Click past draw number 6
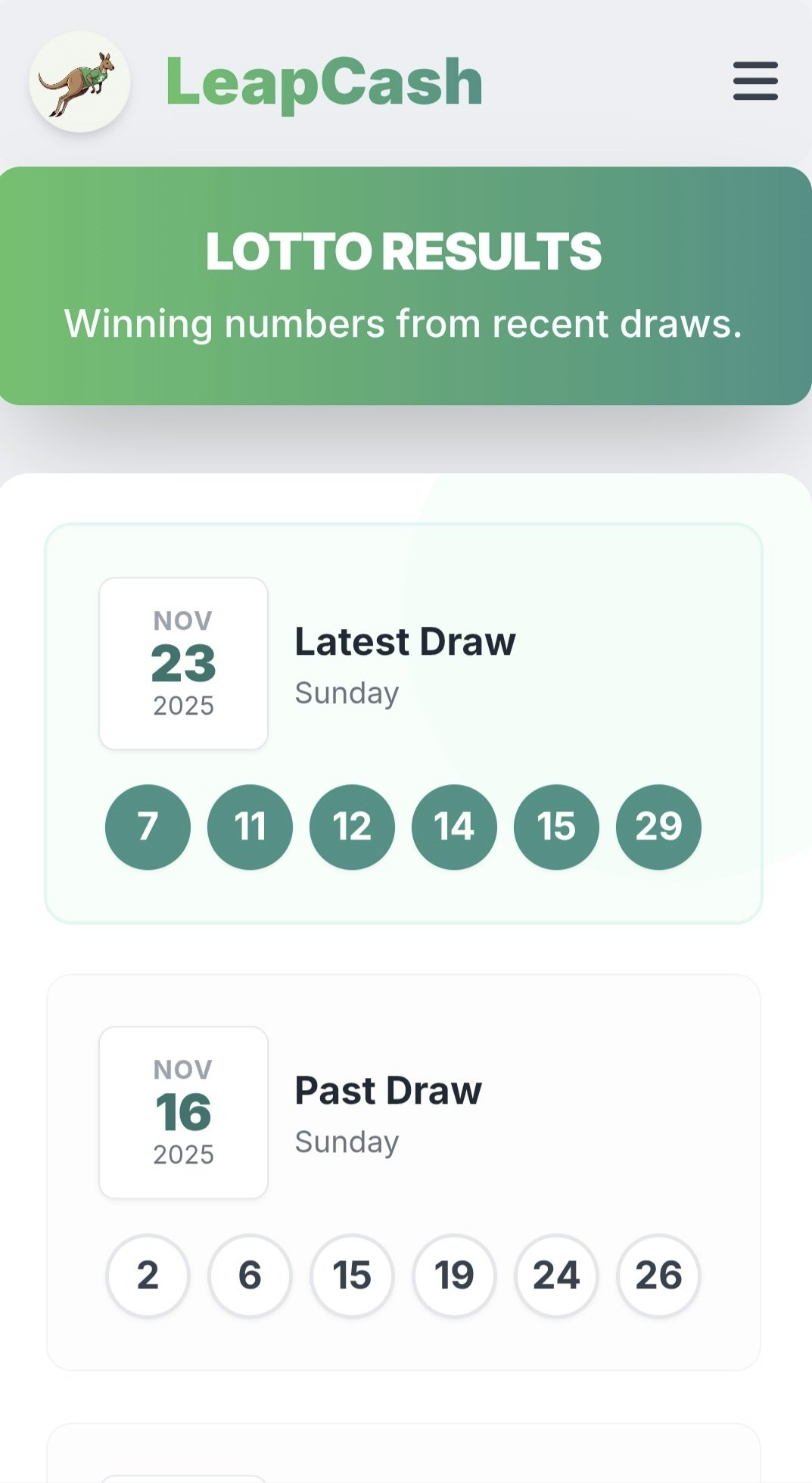 pos(250,1276)
